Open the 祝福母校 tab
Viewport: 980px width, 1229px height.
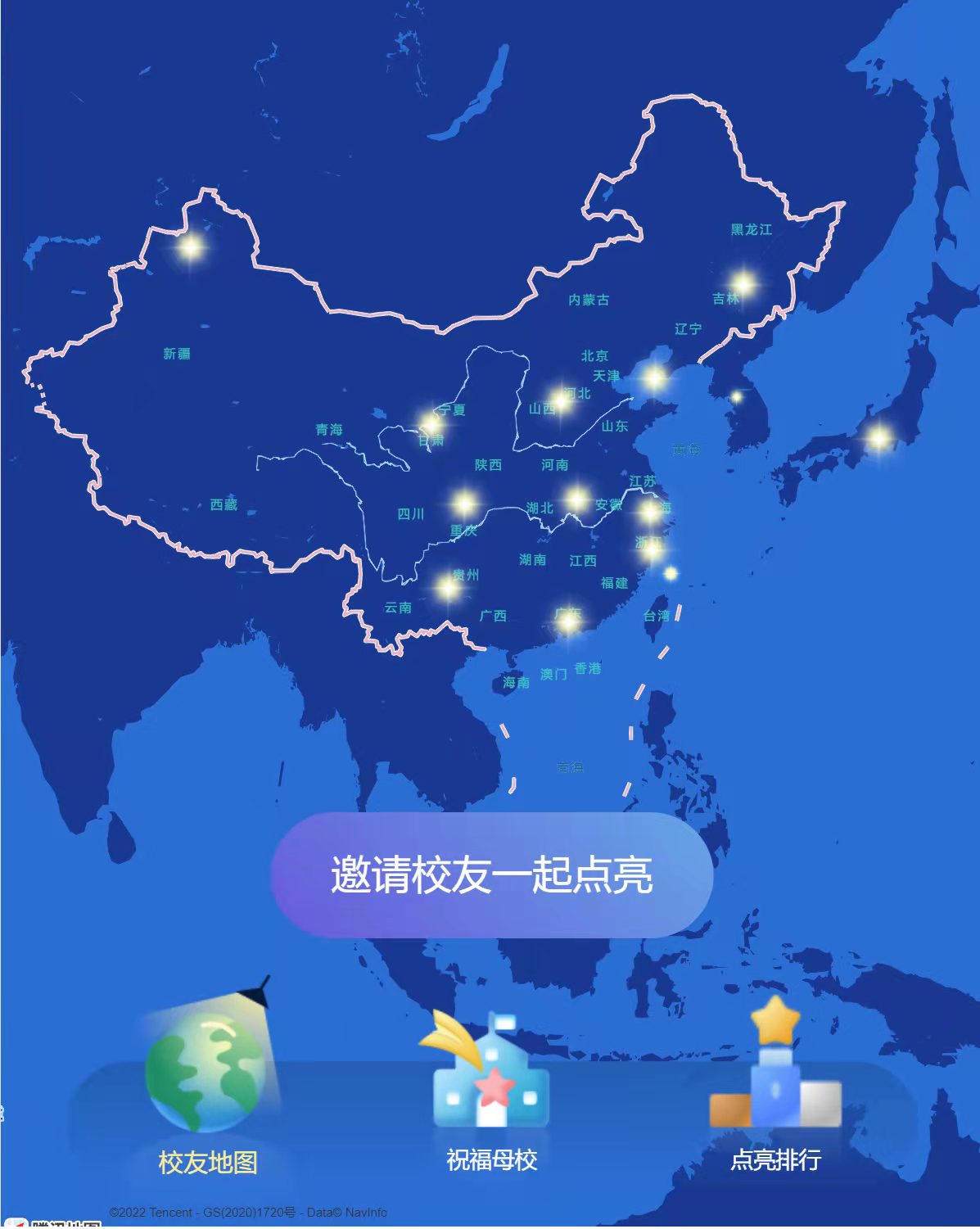pos(491,1097)
